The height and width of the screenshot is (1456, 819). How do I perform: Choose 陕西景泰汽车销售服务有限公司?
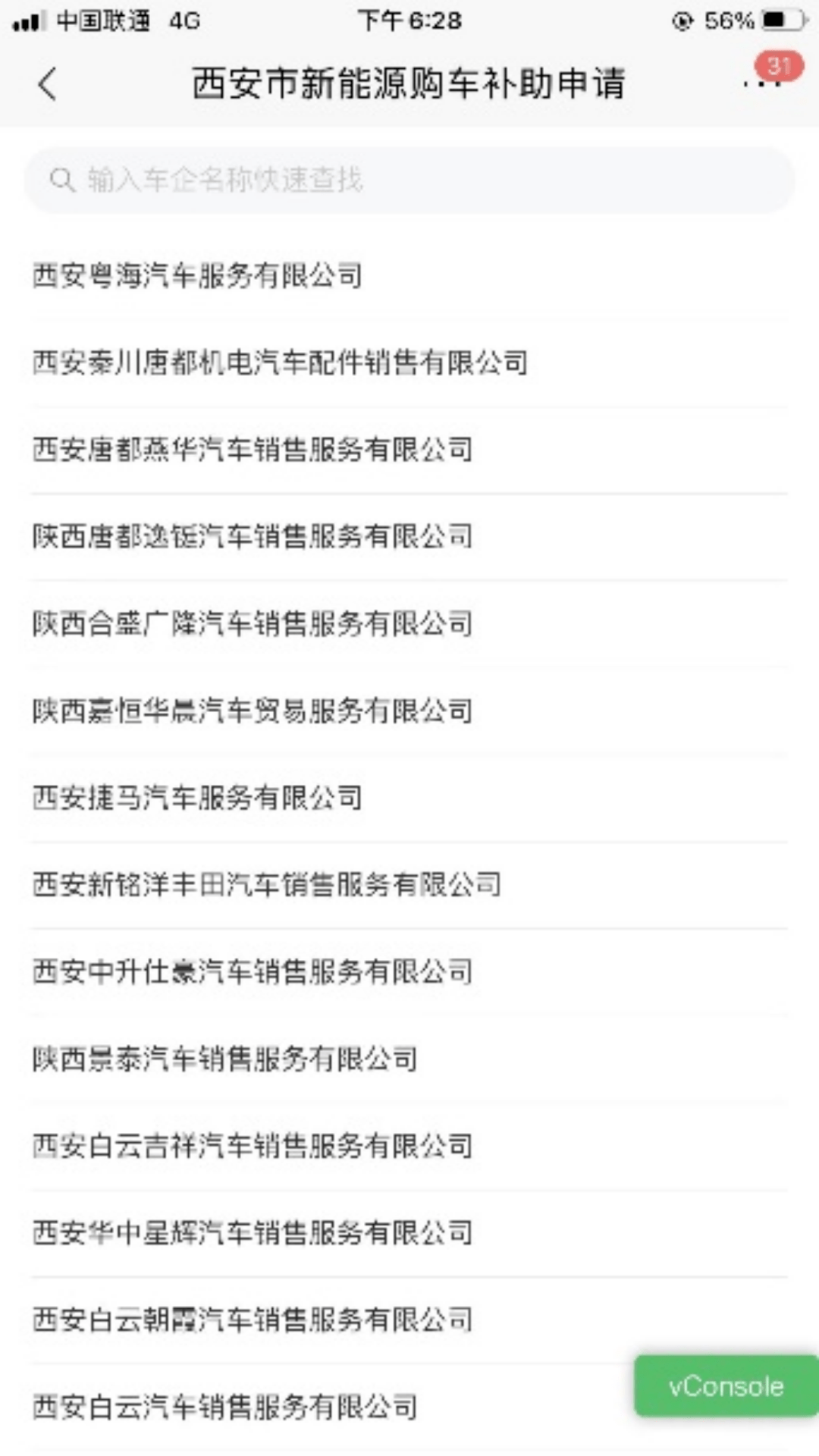[x=225, y=1059]
